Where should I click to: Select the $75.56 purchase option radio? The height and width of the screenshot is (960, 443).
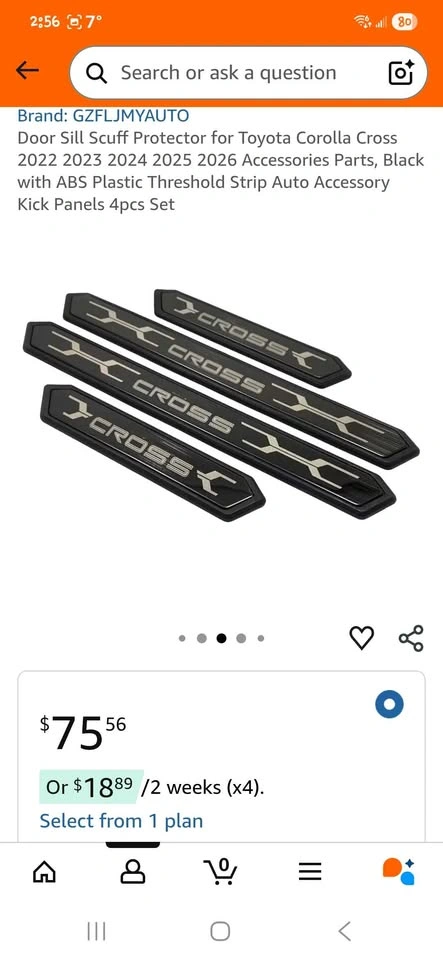[x=389, y=705]
